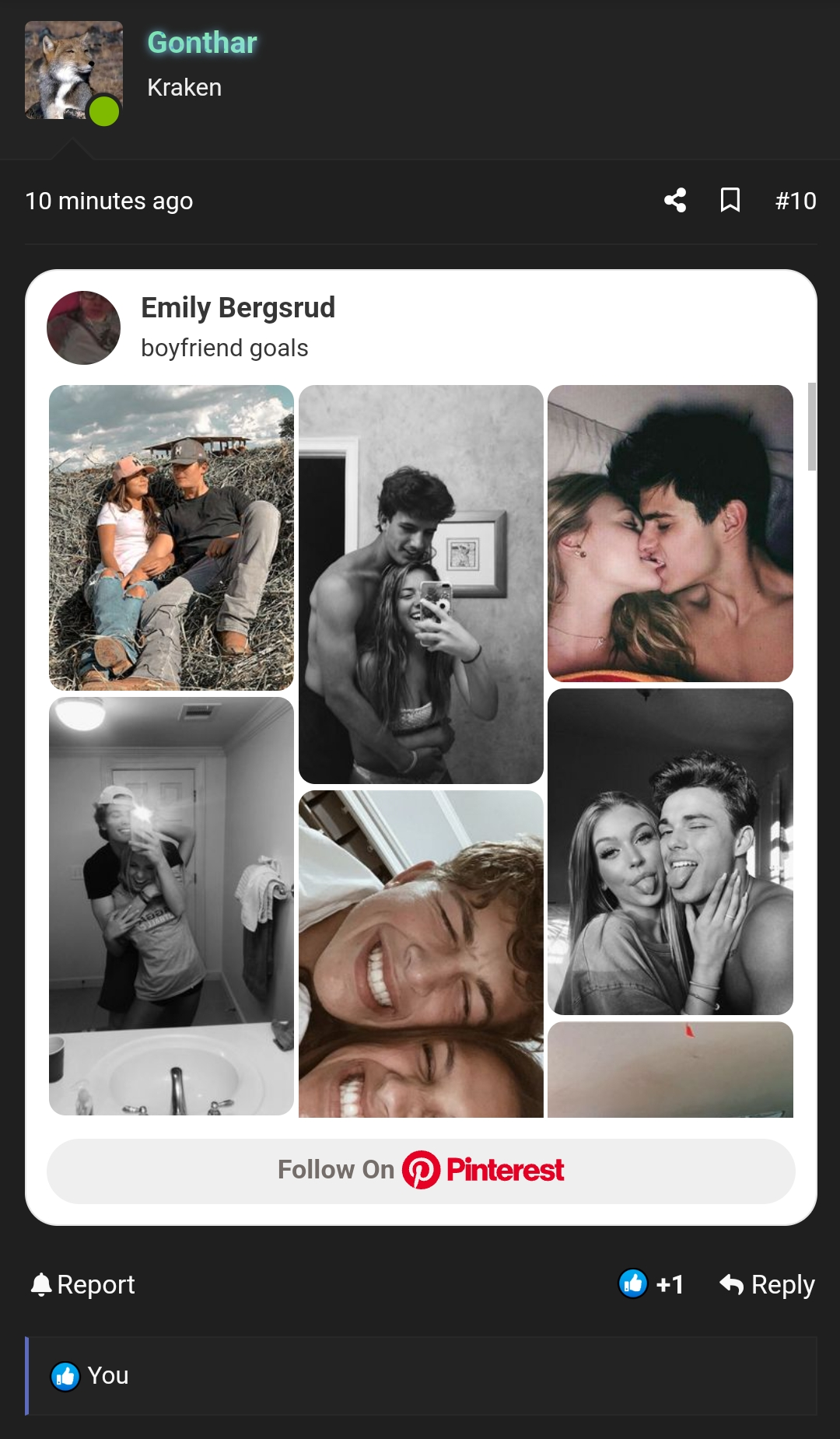Share this post

pyautogui.click(x=675, y=201)
